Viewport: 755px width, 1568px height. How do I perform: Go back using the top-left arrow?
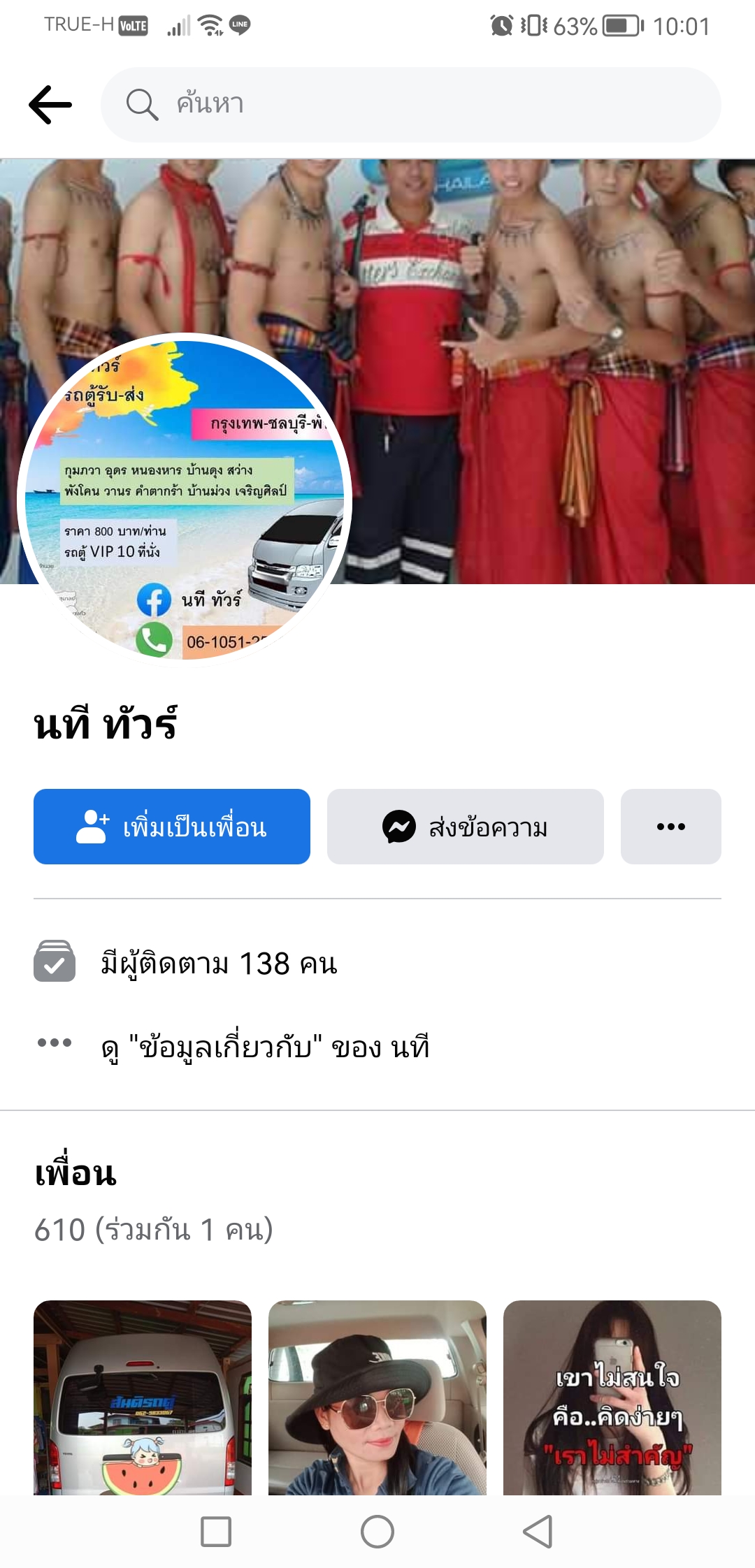50,105
